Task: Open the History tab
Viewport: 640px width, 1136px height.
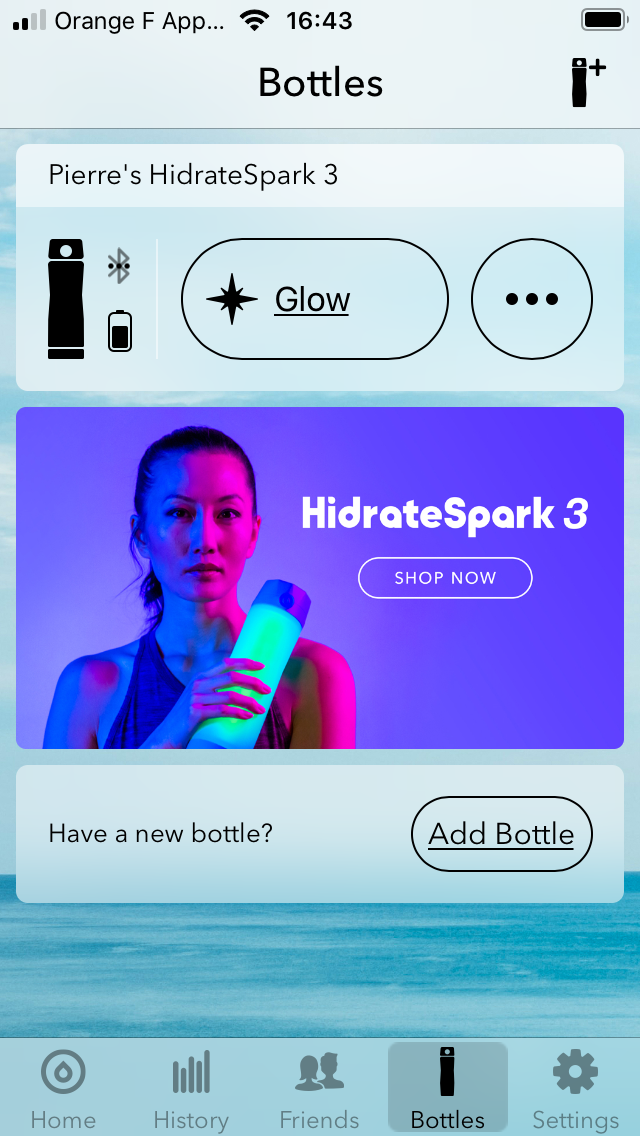Action: click(x=191, y=1089)
